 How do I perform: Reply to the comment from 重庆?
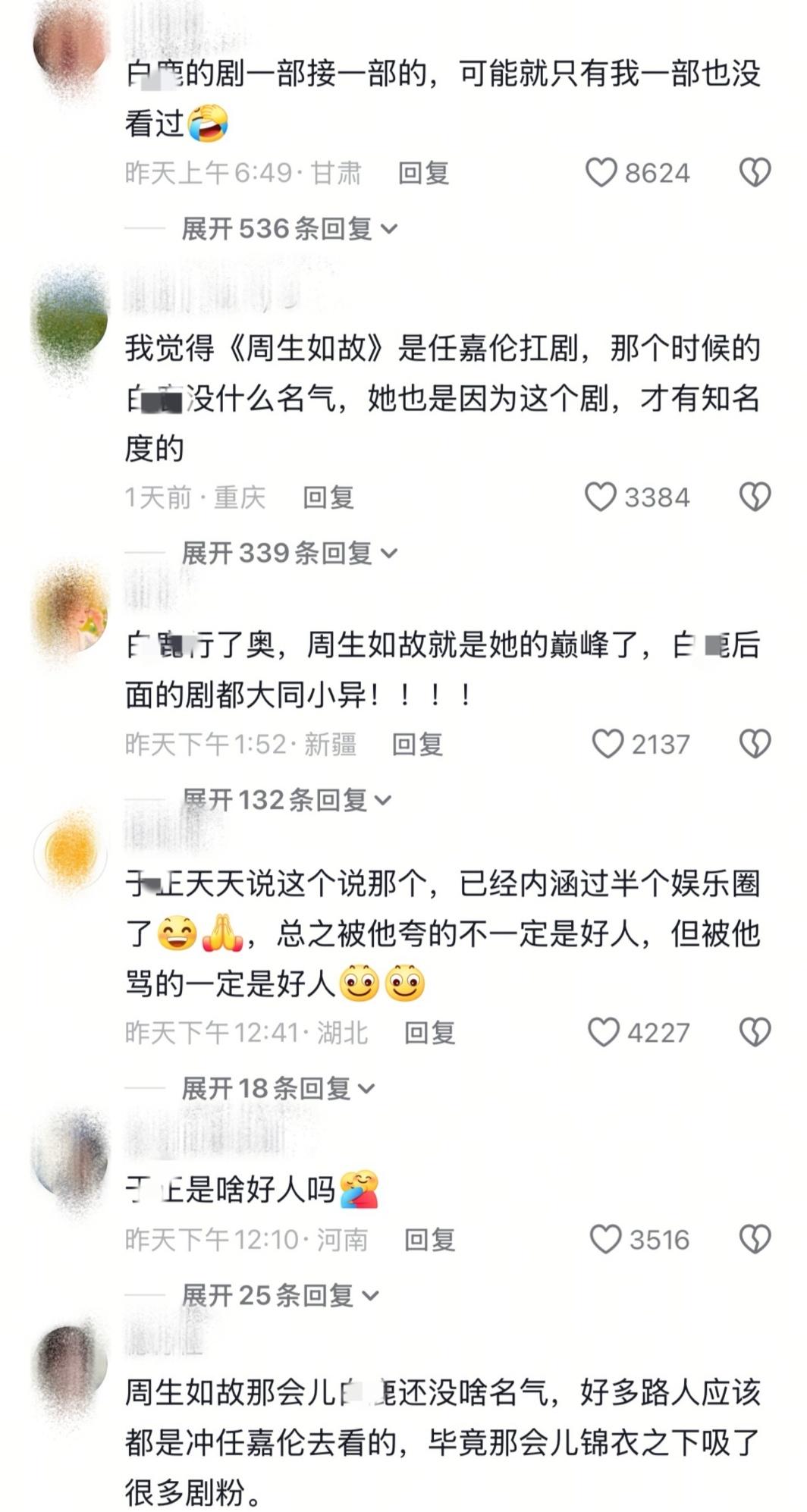328,497
